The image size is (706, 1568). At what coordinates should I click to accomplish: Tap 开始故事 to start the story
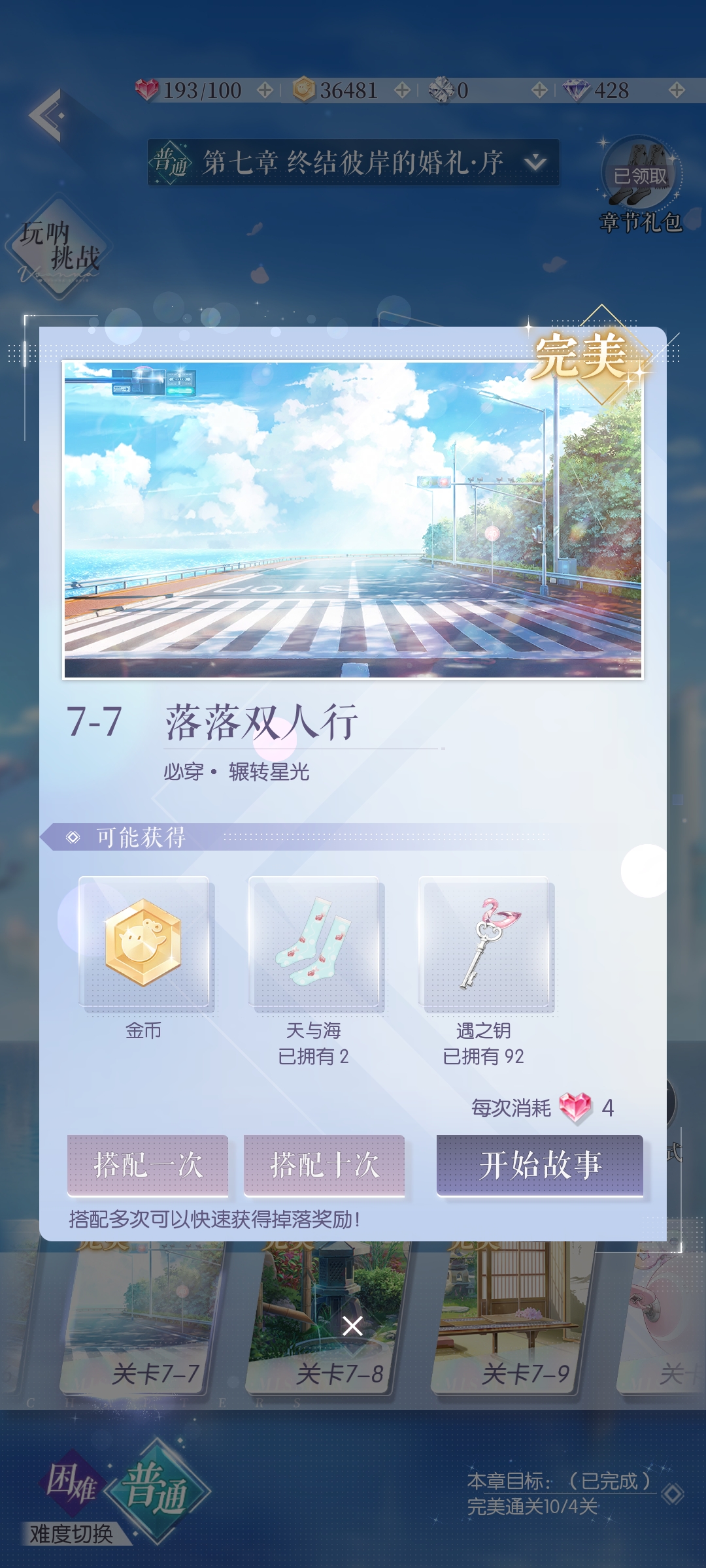(x=539, y=1165)
